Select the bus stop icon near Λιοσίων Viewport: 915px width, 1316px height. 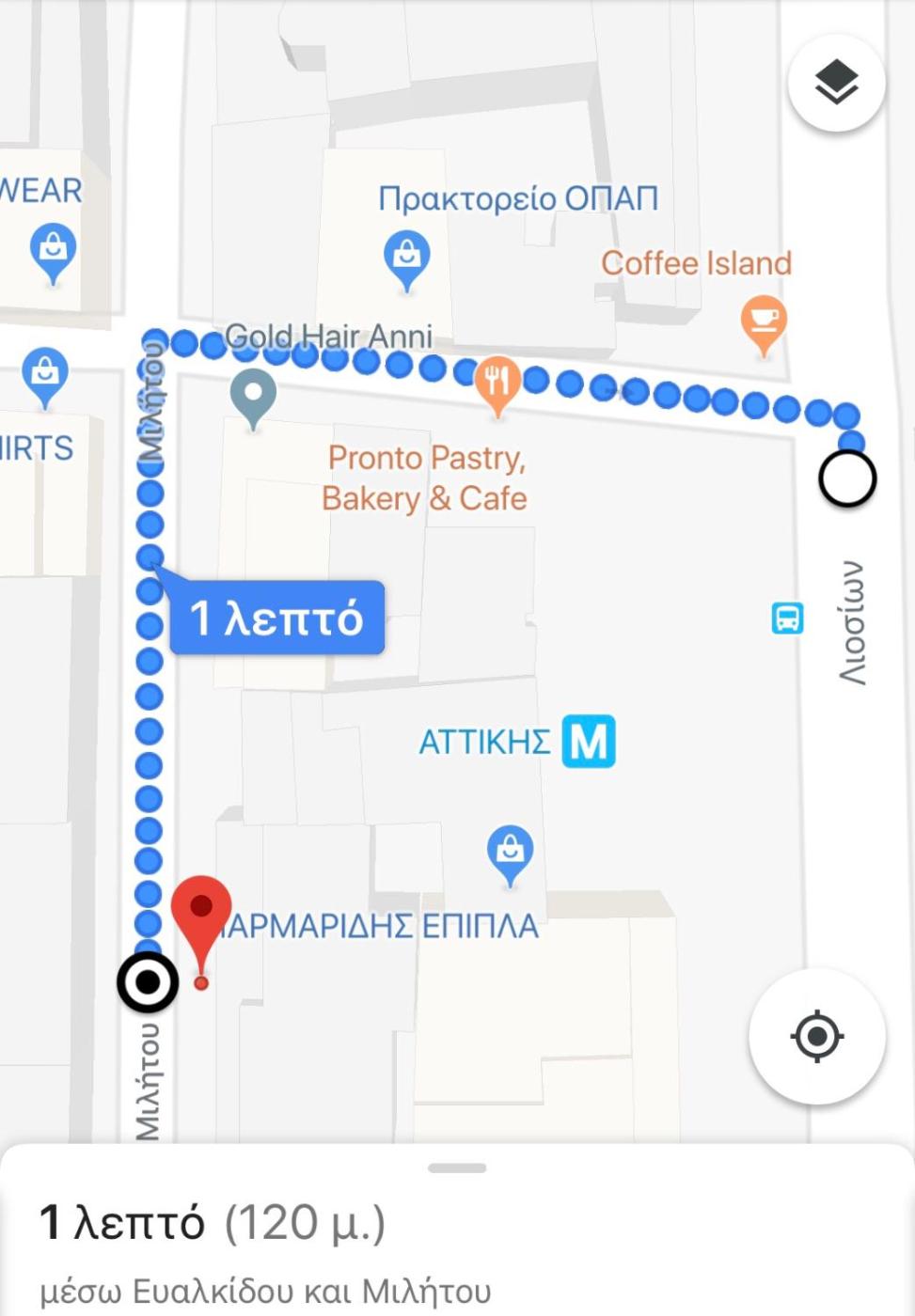(787, 619)
